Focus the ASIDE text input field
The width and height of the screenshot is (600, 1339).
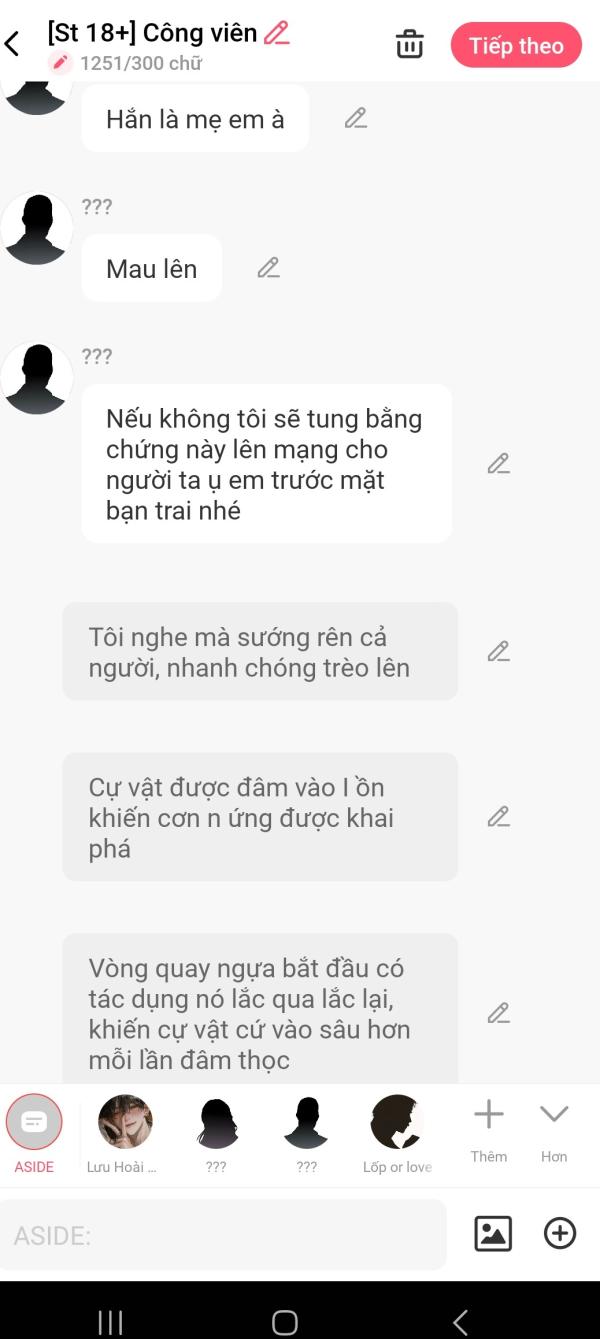point(223,1235)
